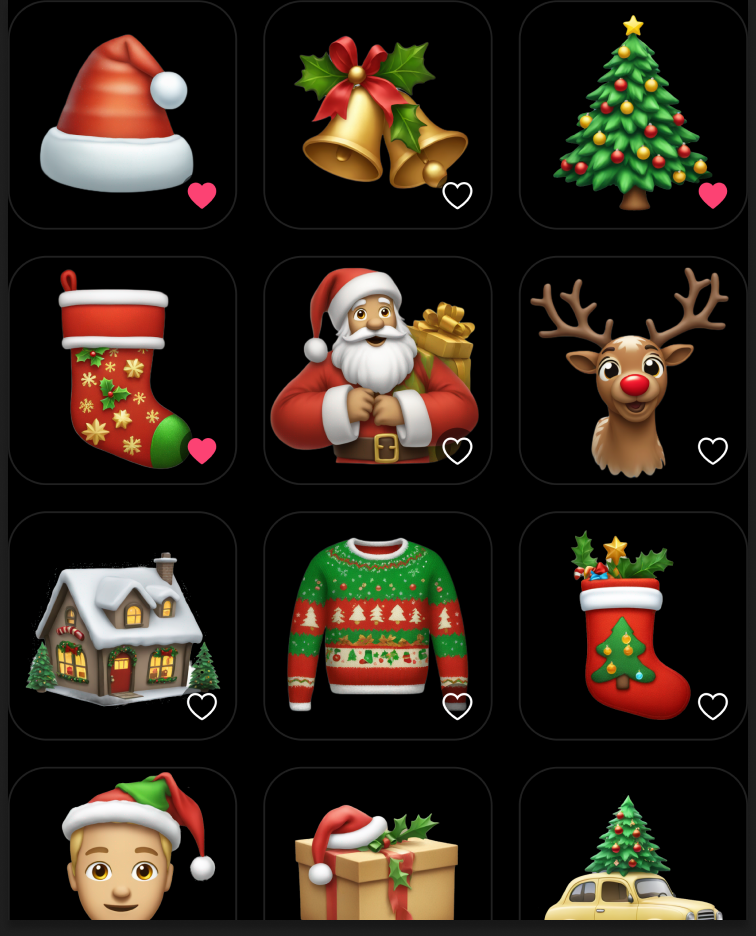Open the car carrying Christmas tree sticker
Image resolution: width=756 pixels, height=936 pixels.
click(x=632, y=850)
